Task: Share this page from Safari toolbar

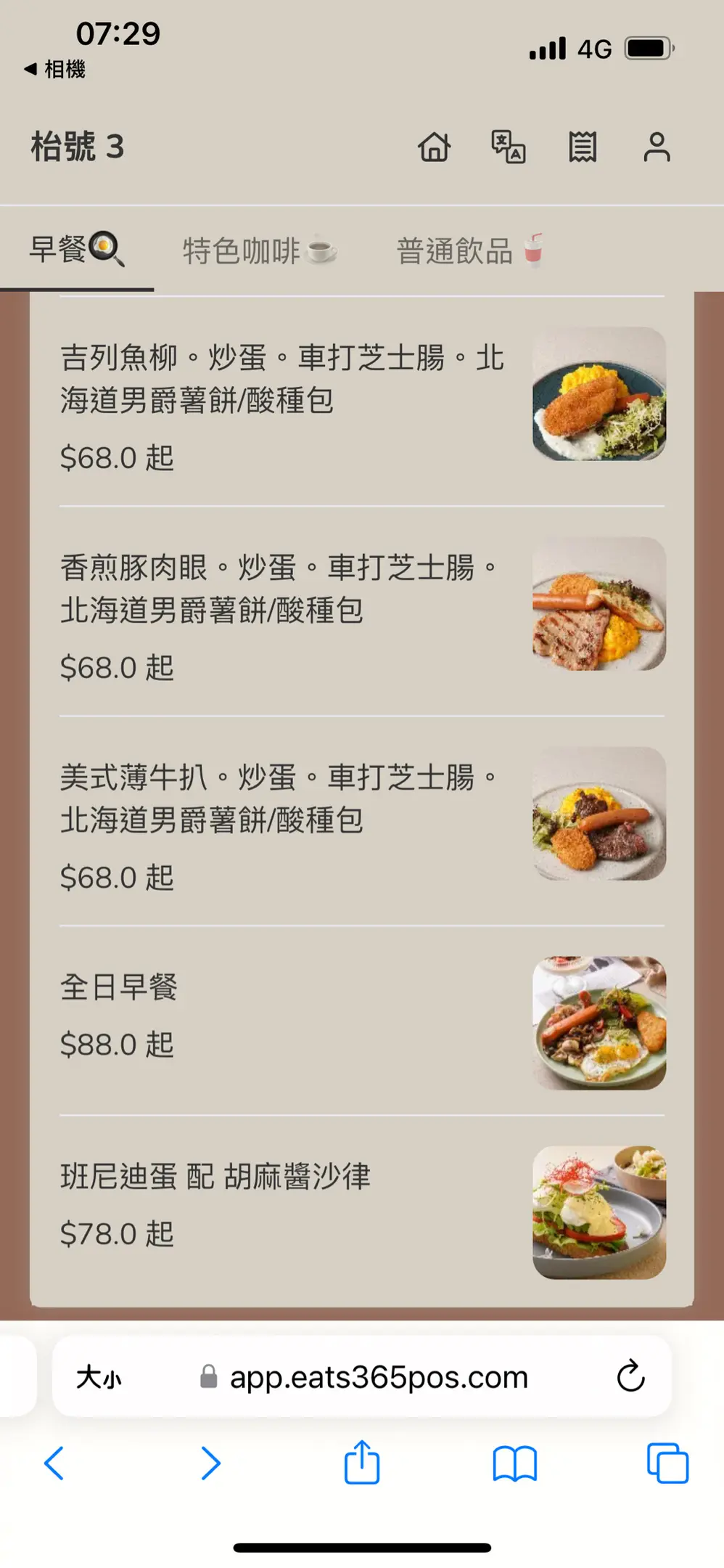Action: coord(361,1463)
